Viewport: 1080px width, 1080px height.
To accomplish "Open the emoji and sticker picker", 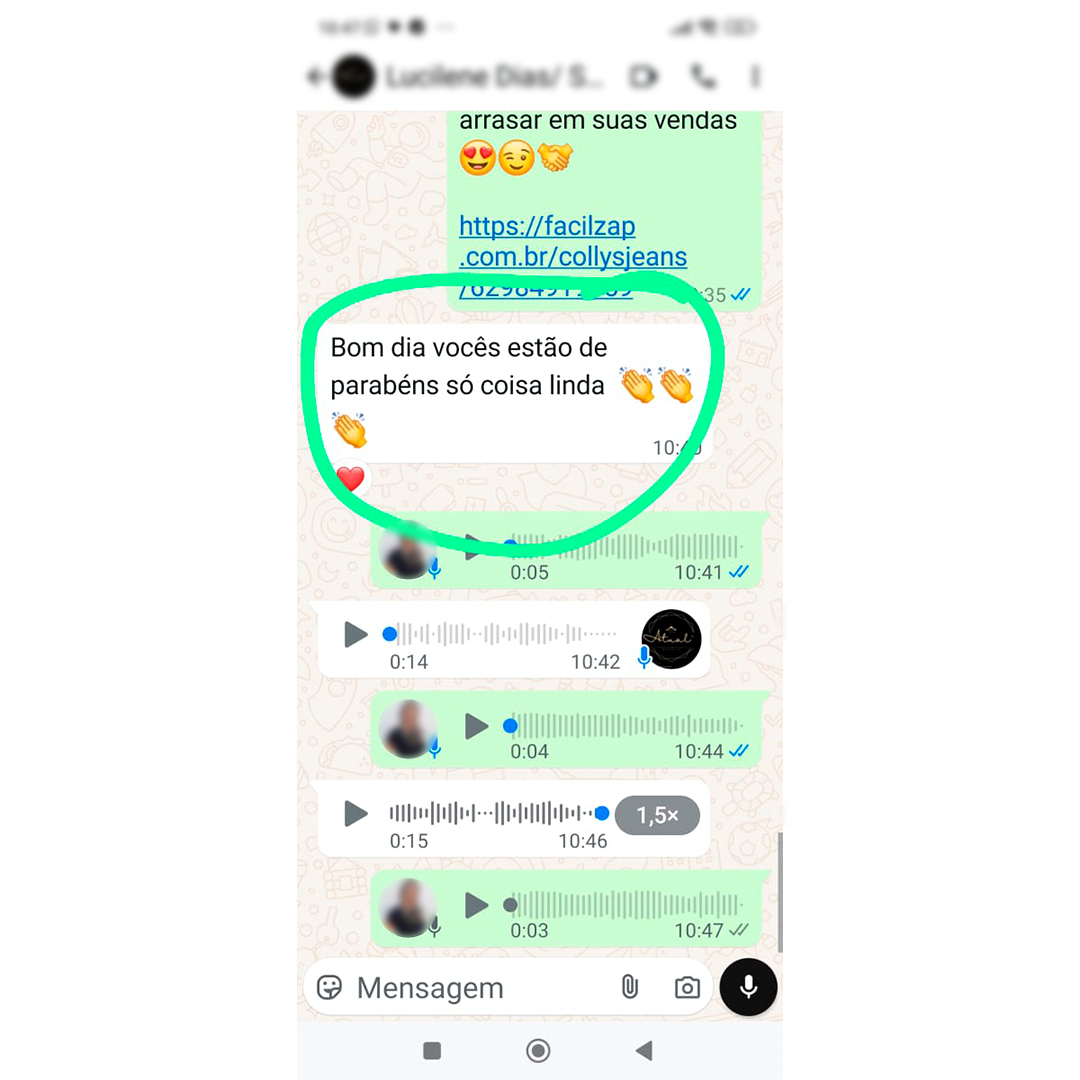I will 329,988.
